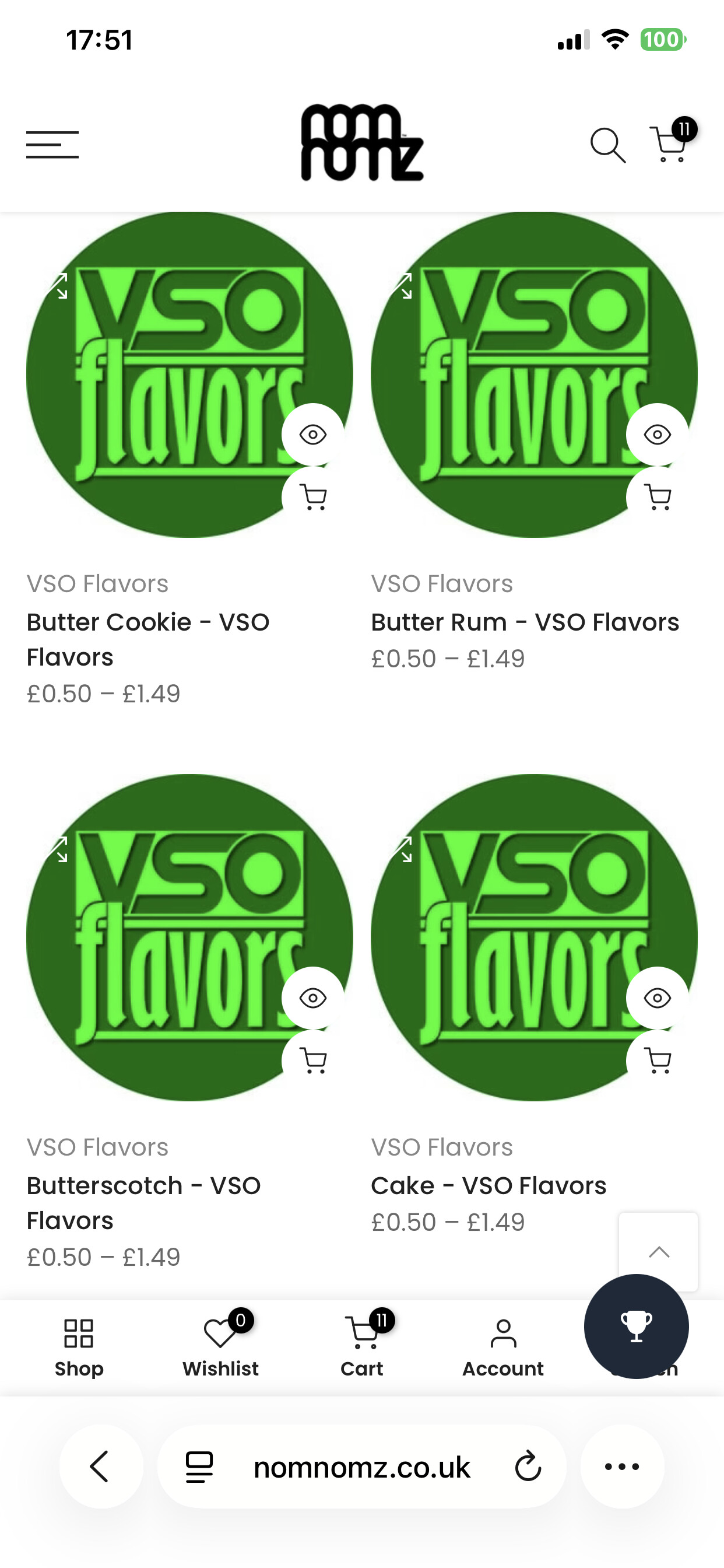Quick view Cake product
This screenshot has height=1568, width=724.
click(x=657, y=998)
